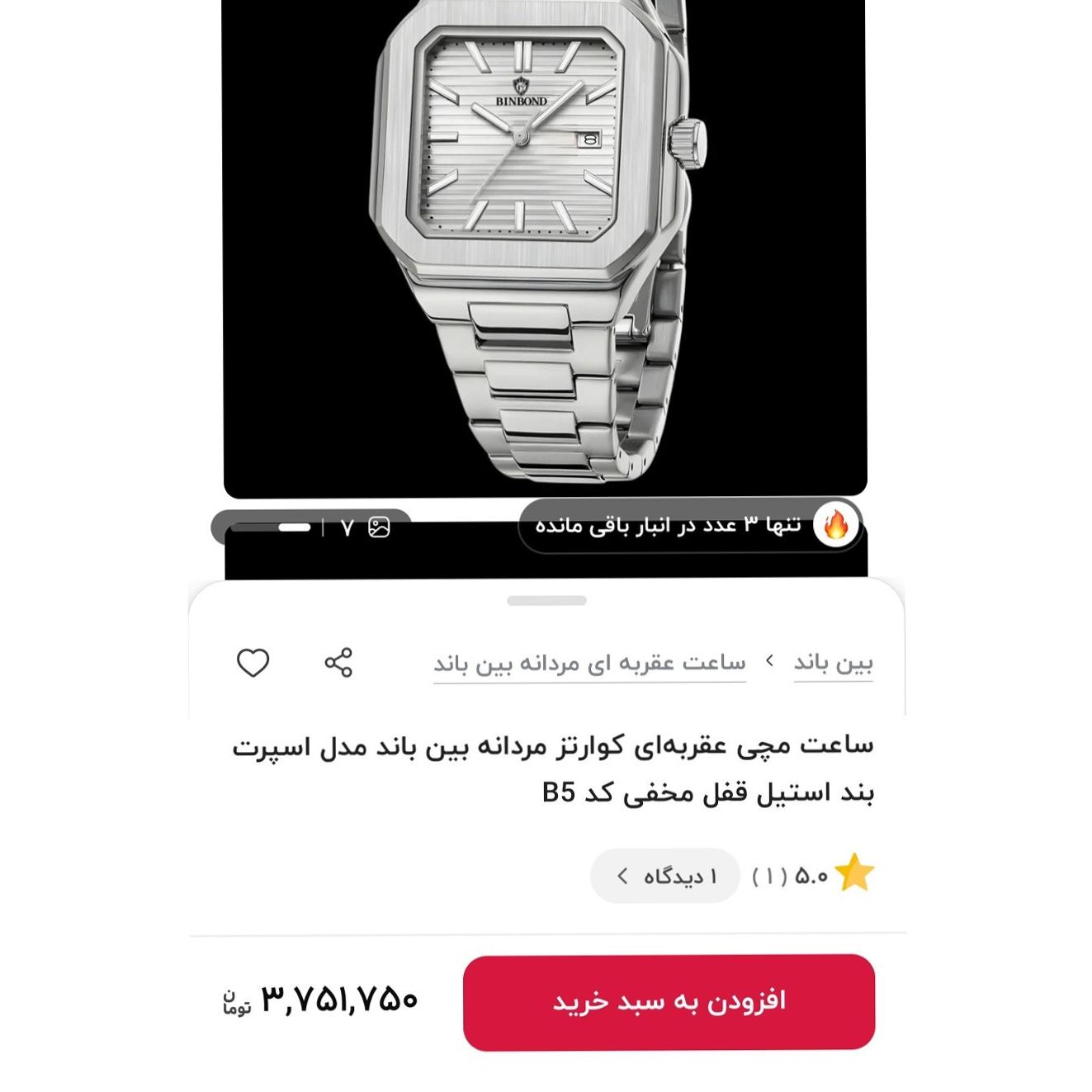Screen dimensions: 1092x1092
Task: Open the ۱ دیدگاه reviews chip
Action: click(665, 876)
